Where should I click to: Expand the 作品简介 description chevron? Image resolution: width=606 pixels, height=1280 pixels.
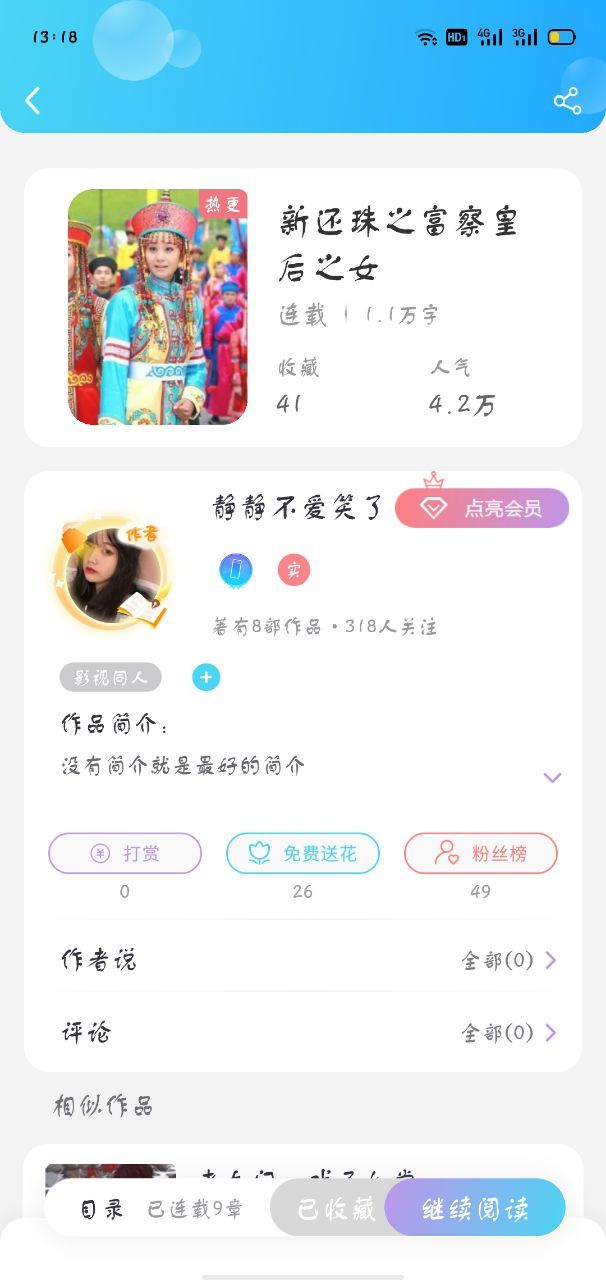point(552,777)
